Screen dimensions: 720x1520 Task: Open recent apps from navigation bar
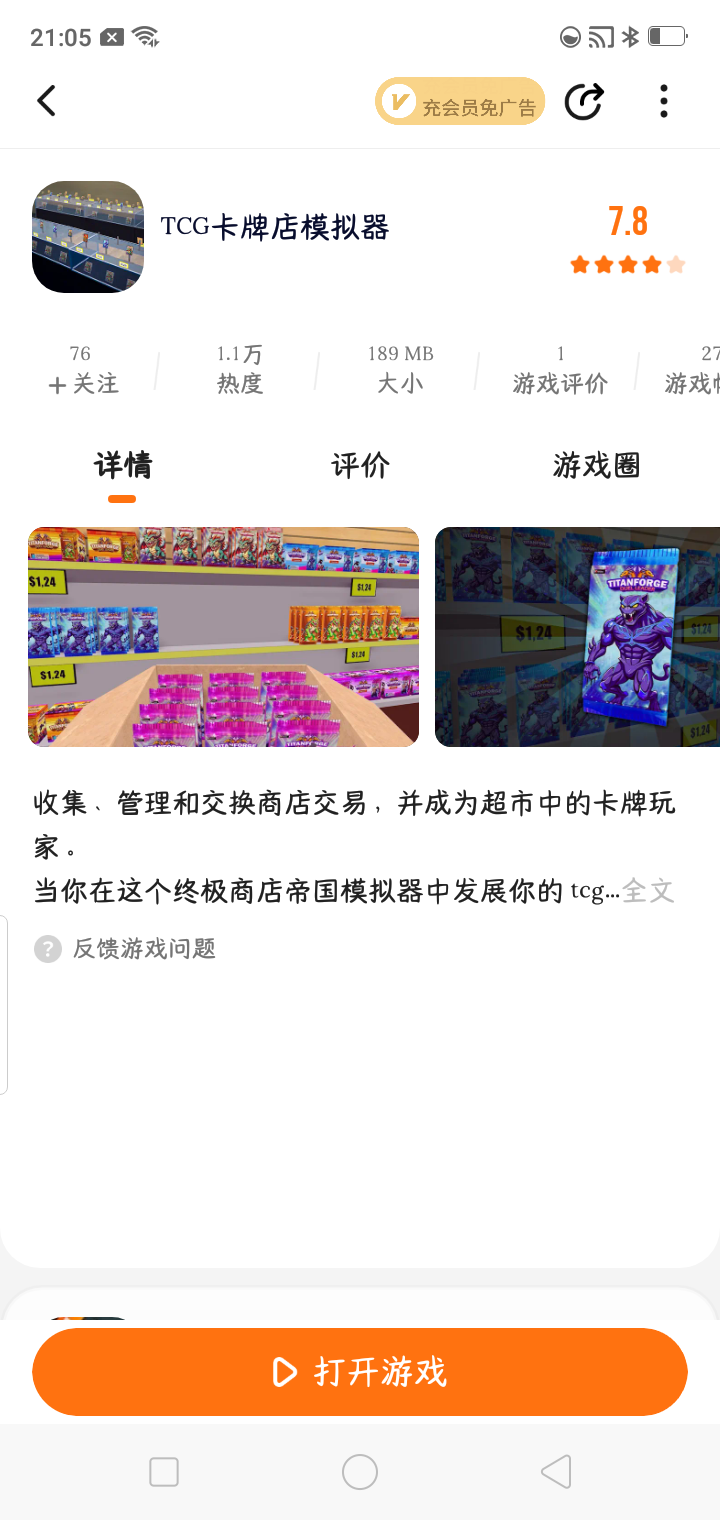tap(164, 1472)
